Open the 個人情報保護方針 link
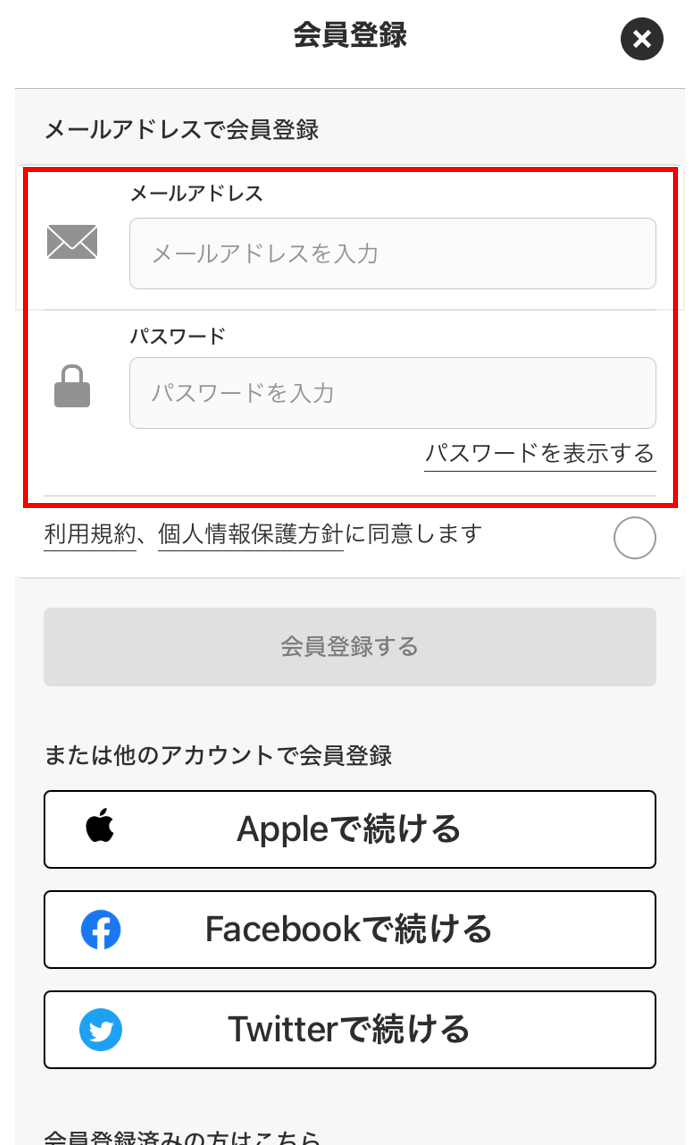Screen dimensions: 691x1145 click(x=250, y=535)
